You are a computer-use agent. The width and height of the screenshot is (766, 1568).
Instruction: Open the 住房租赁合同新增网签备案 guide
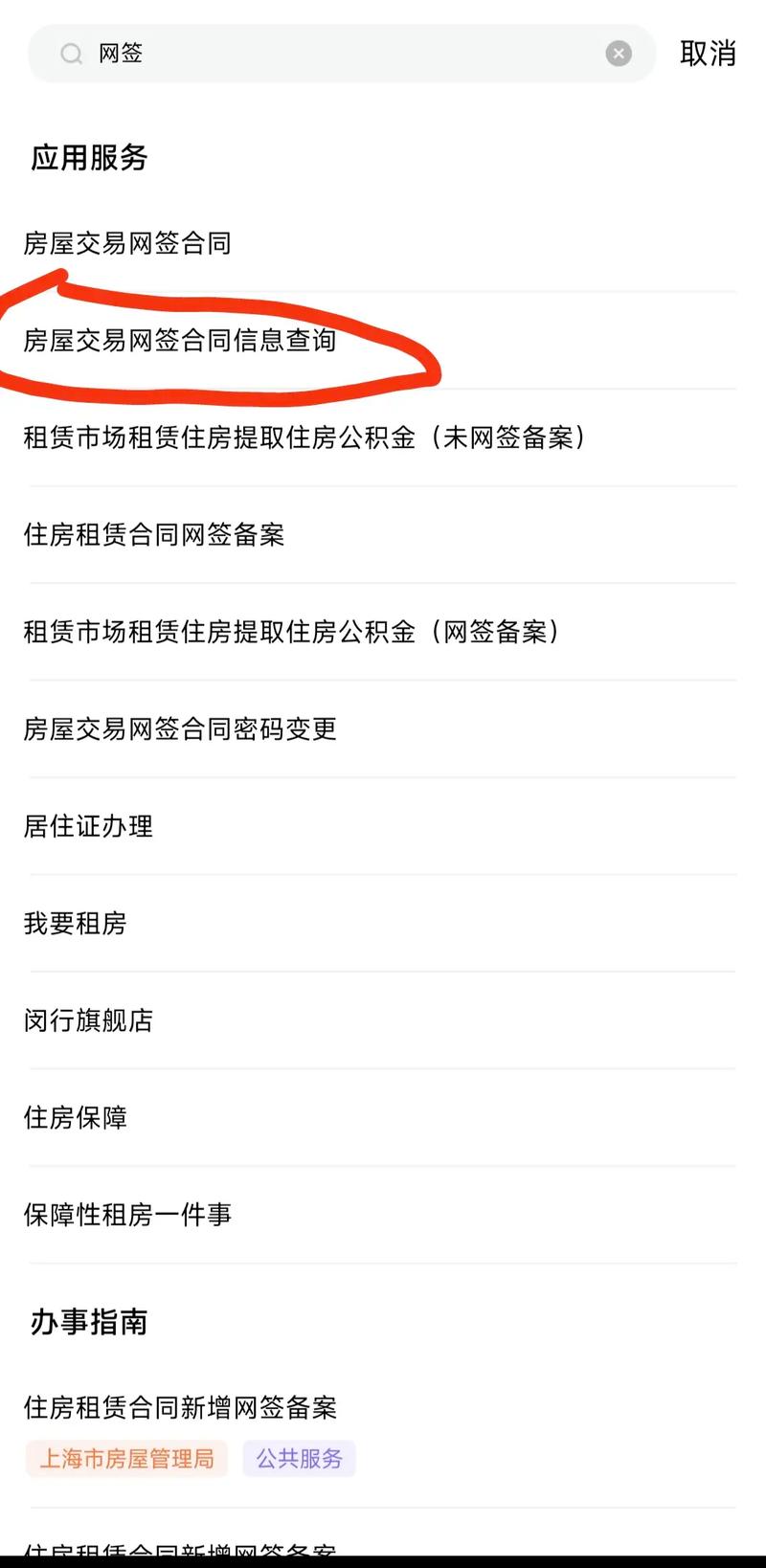pyautogui.click(x=181, y=1407)
